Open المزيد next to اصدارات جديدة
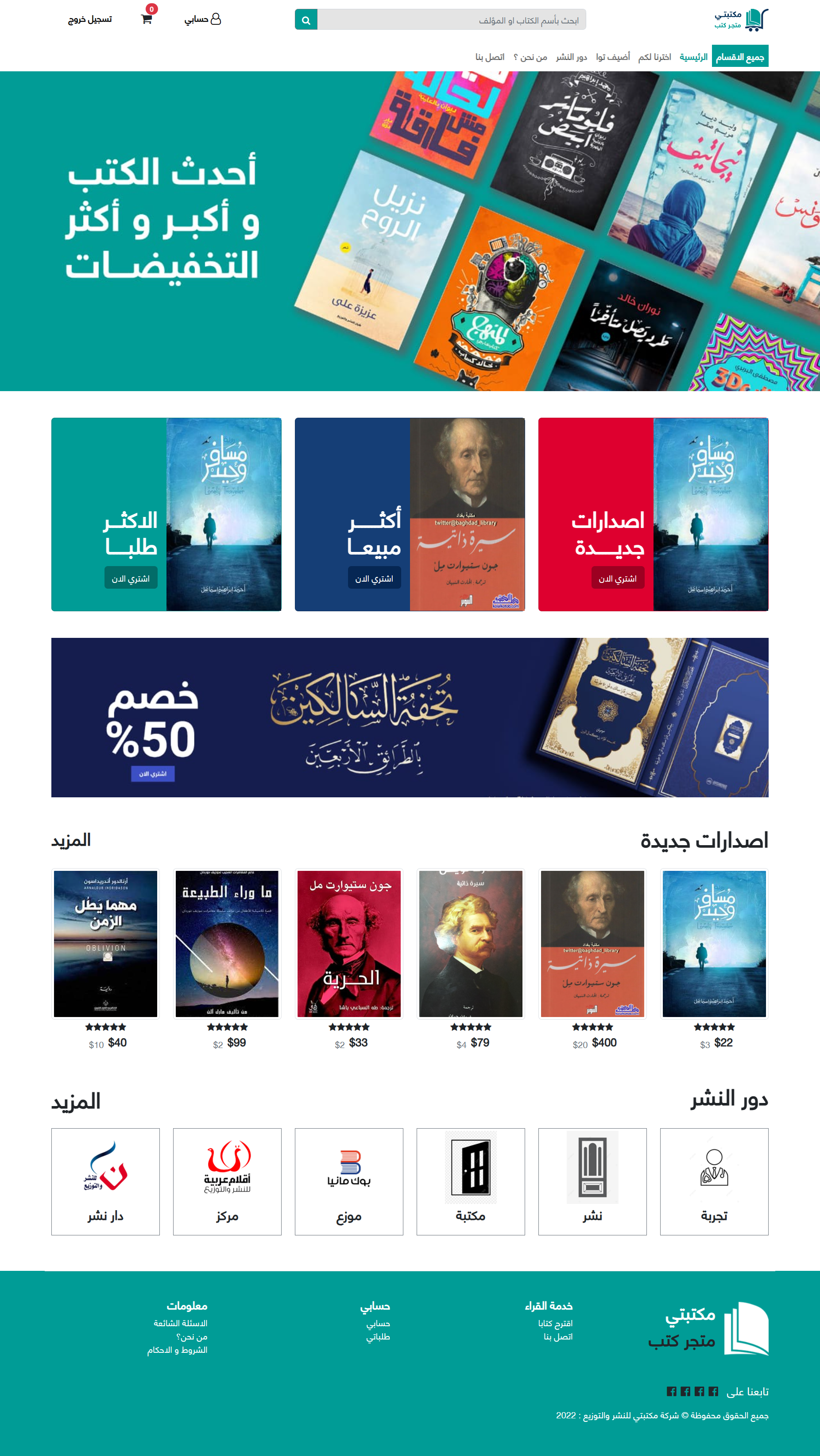The height and width of the screenshot is (1456, 820). [71, 840]
